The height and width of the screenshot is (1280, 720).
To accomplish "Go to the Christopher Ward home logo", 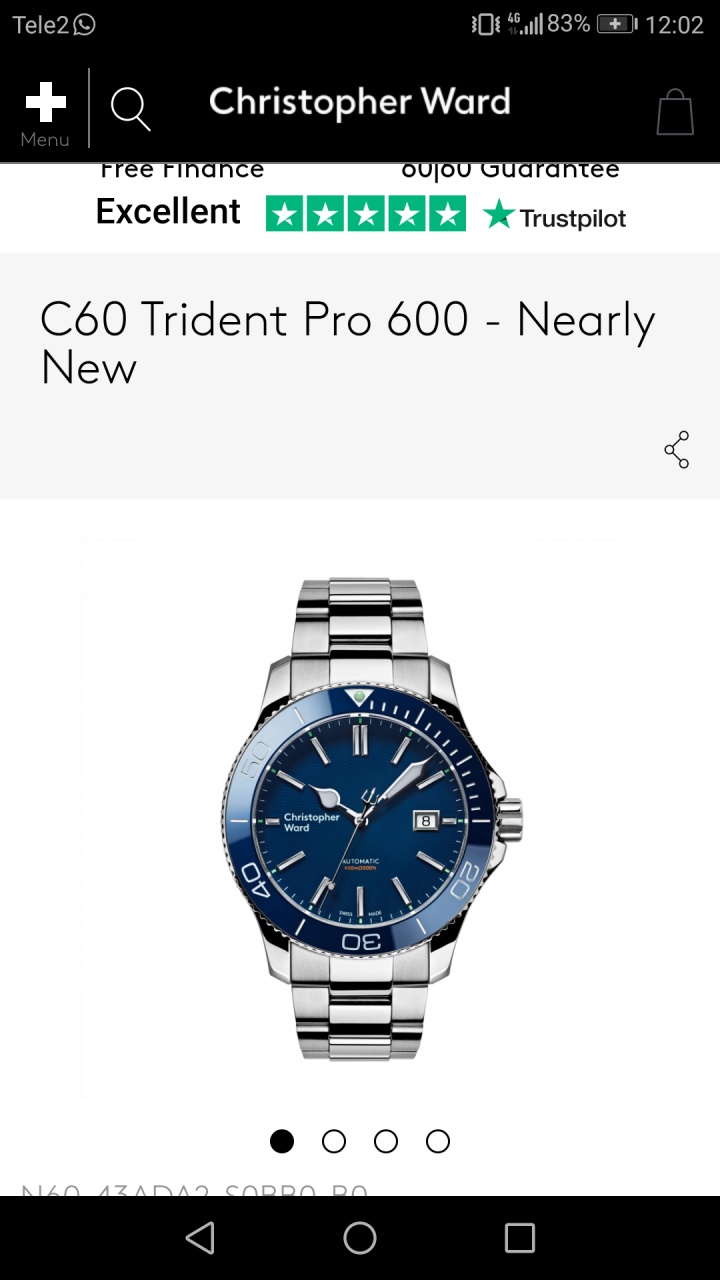I will tap(360, 102).
